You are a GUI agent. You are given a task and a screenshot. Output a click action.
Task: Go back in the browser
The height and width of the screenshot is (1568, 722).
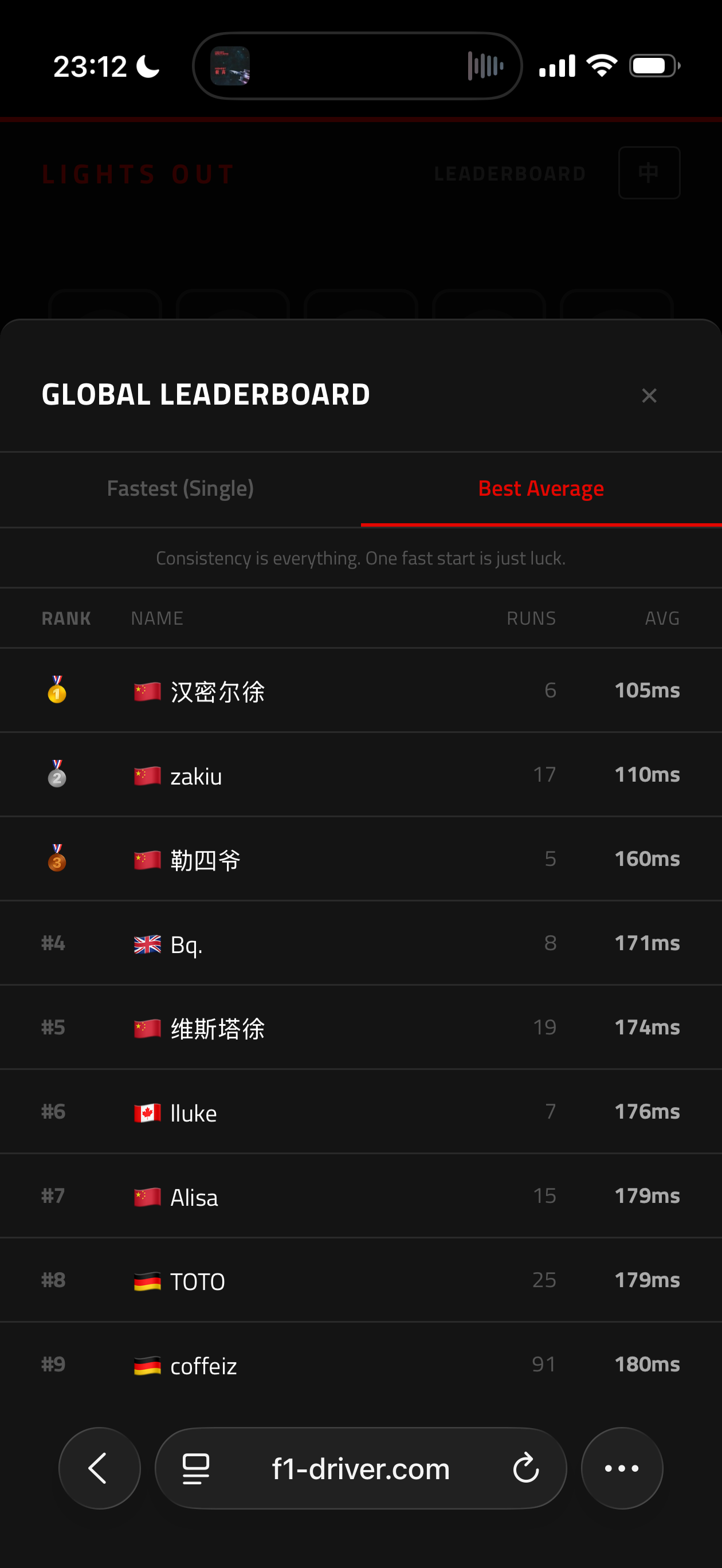click(99, 1468)
